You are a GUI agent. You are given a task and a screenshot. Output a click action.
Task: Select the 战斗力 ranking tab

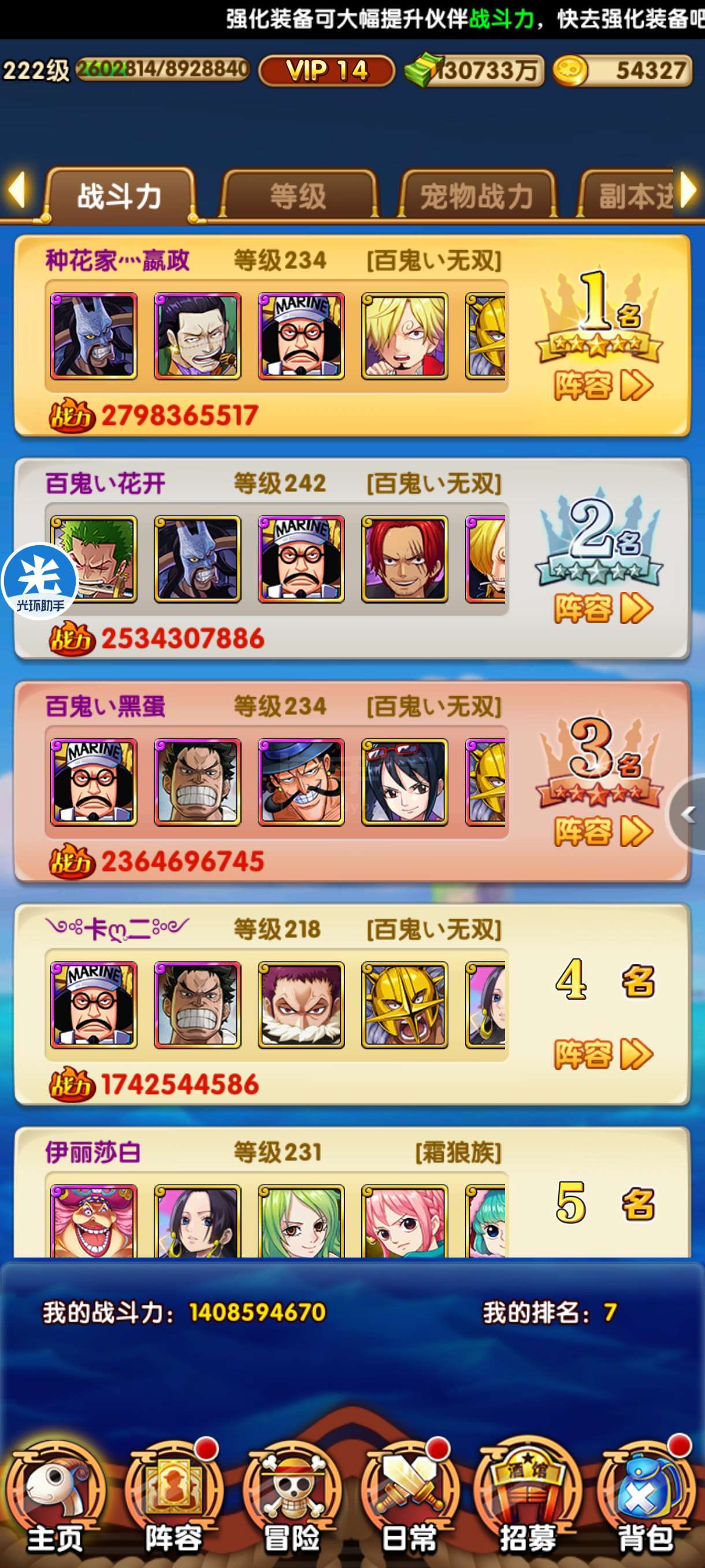[x=119, y=196]
